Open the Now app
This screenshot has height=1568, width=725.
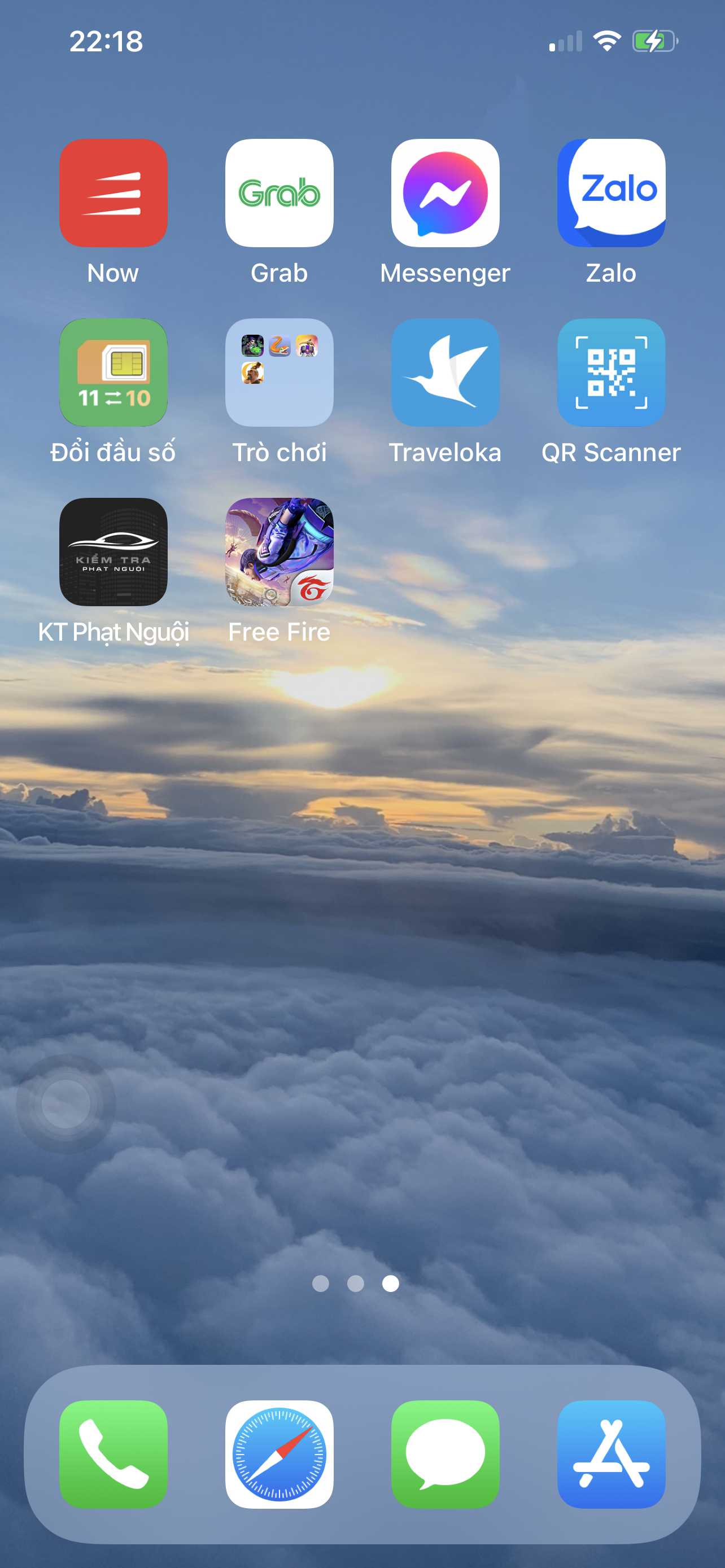point(113,194)
